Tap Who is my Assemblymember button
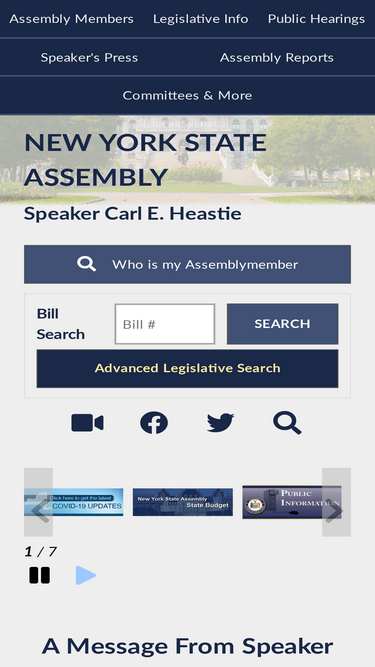The height and width of the screenshot is (667, 375). pyautogui.click(x=188, y=264)
